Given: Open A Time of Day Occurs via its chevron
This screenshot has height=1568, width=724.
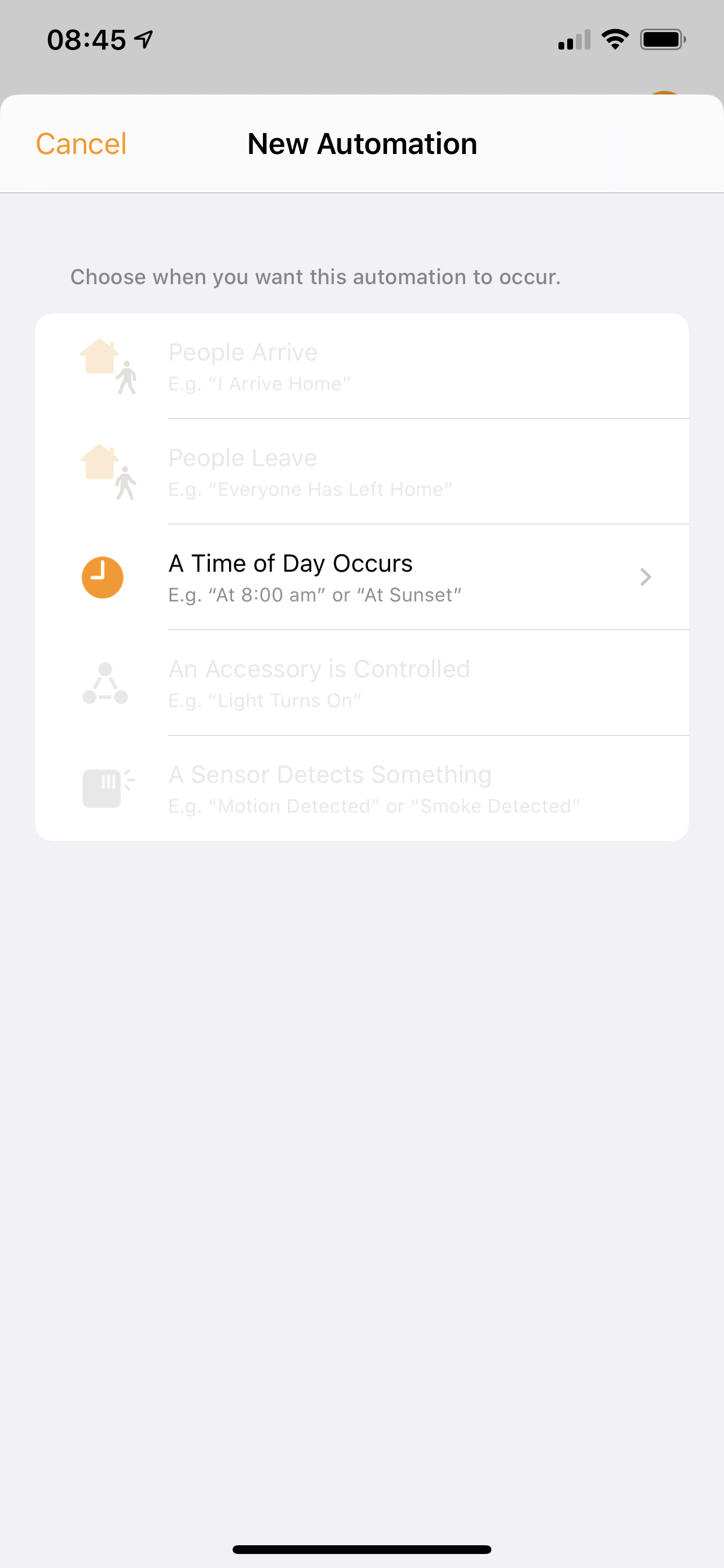Looking at the screenshot, I should pos(645,576).
